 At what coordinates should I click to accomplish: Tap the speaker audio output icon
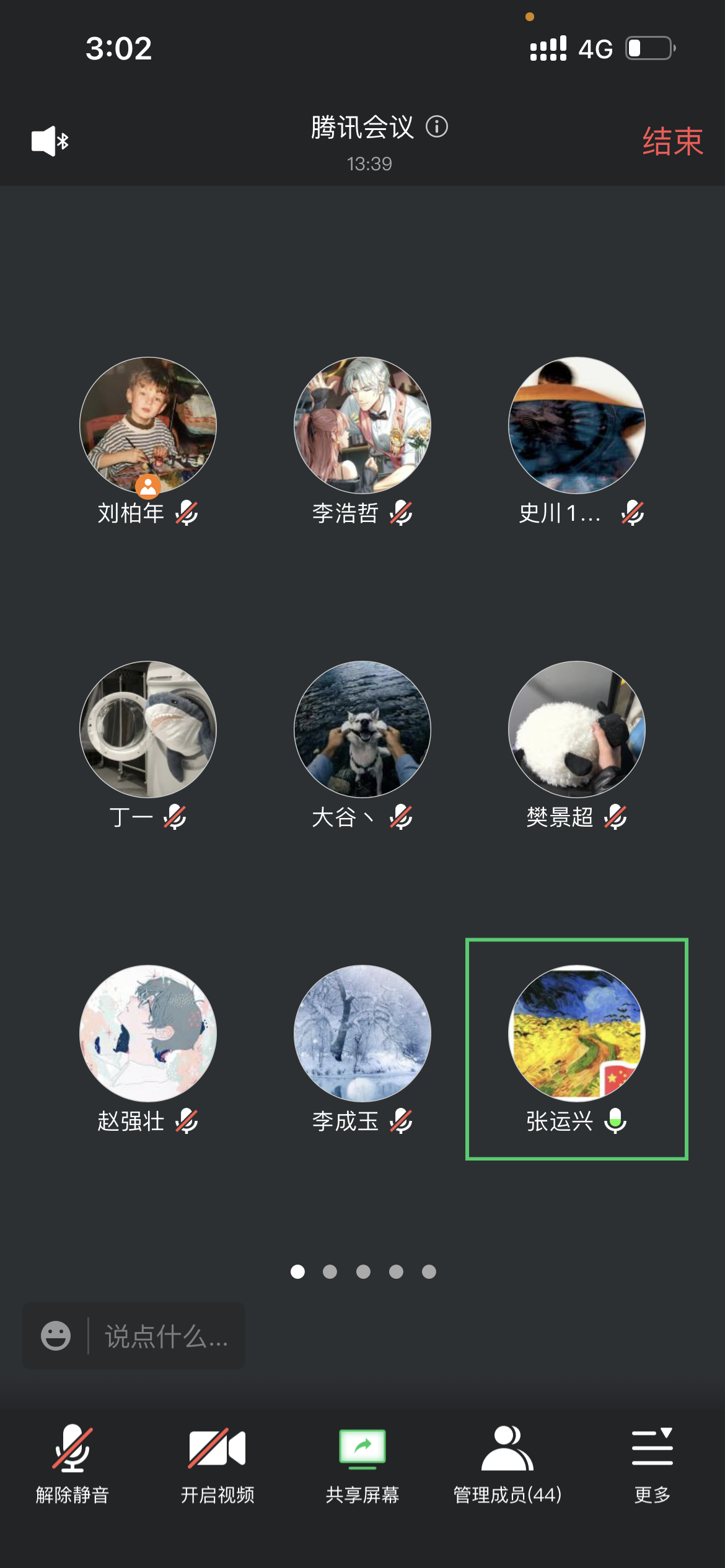50,141
